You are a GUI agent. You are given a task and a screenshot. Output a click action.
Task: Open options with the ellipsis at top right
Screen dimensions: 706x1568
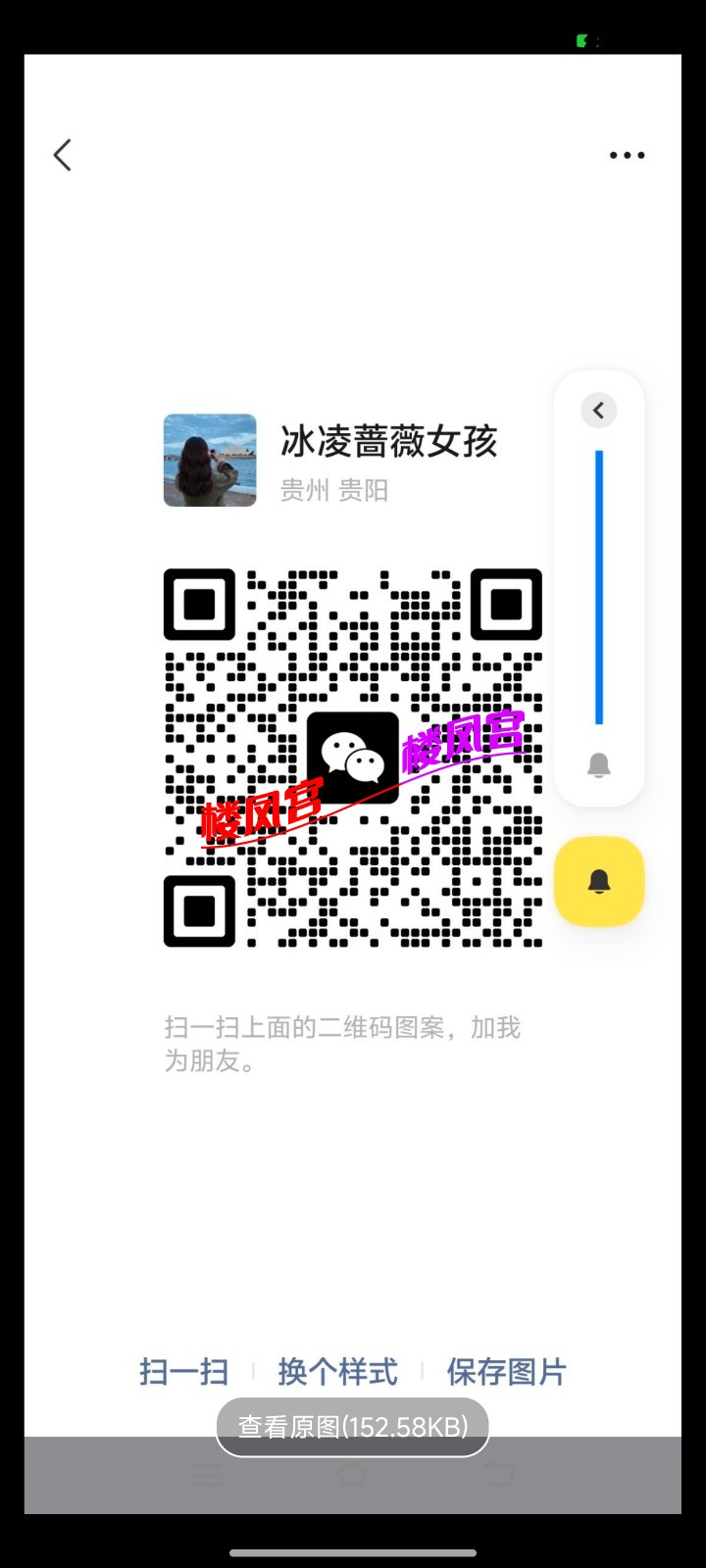click(x=627, y=155)
